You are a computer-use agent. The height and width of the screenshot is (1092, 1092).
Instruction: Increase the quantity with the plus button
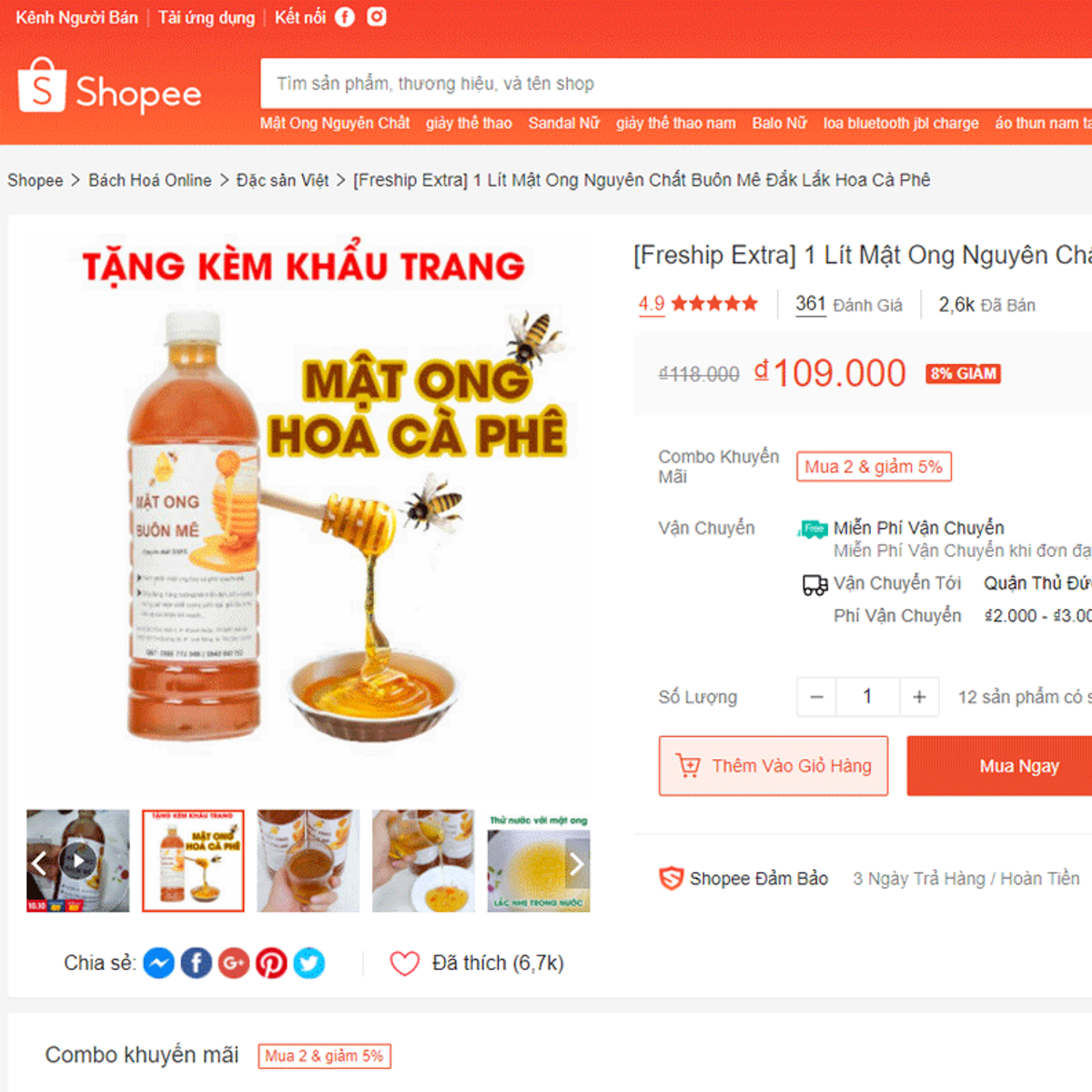click(919, 697)
